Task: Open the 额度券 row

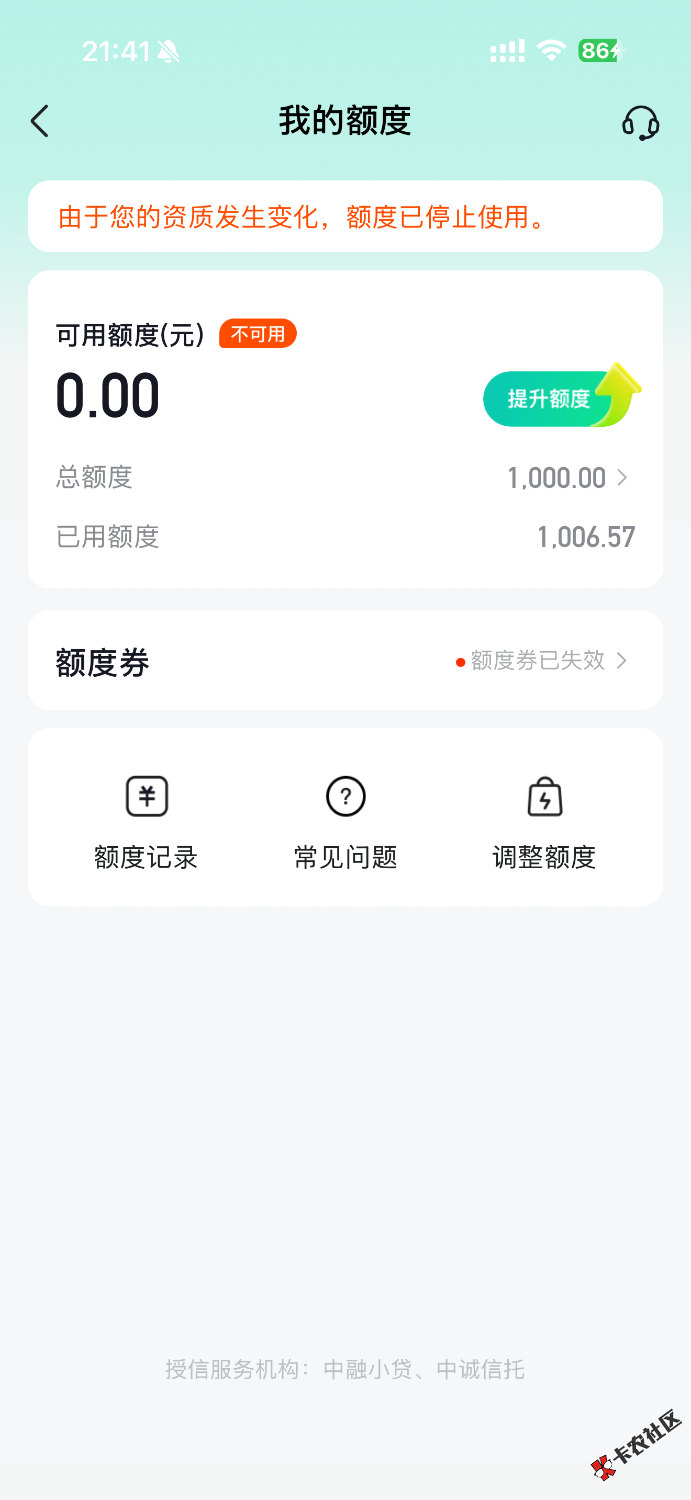Action: pos(345,661)
